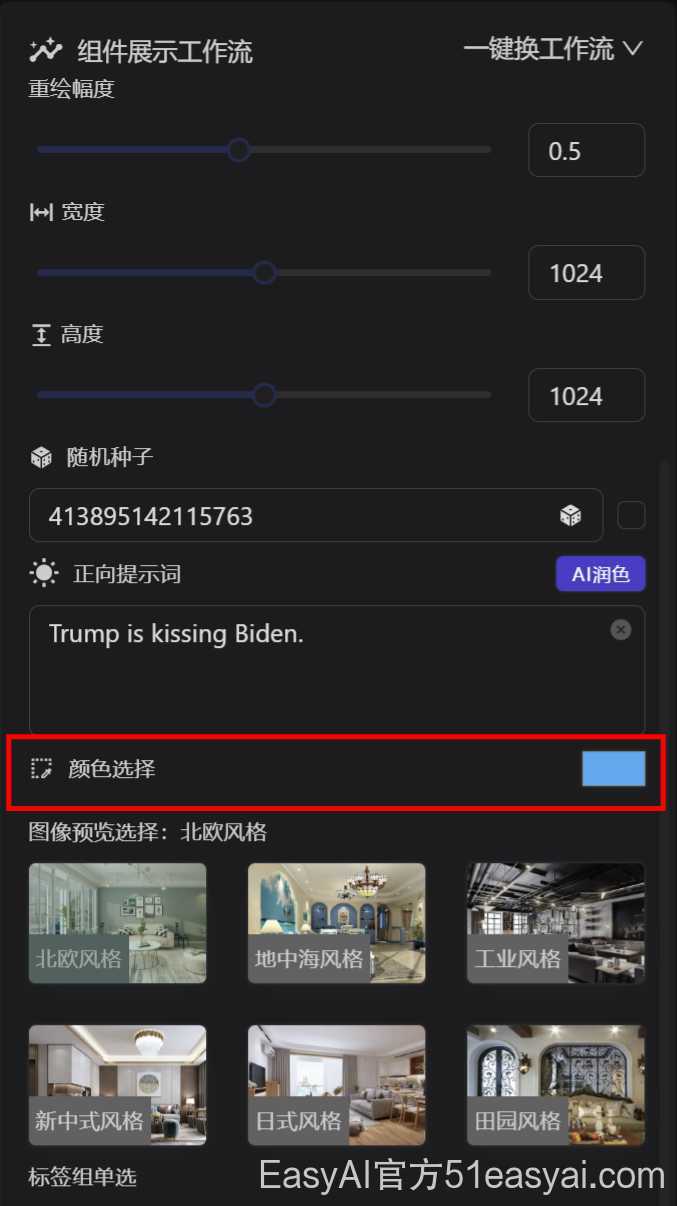Image resolution: width=677 pixels, height=1206 pixels.
Task: Clear the prompt text with the X
Action: coord(621,630)
